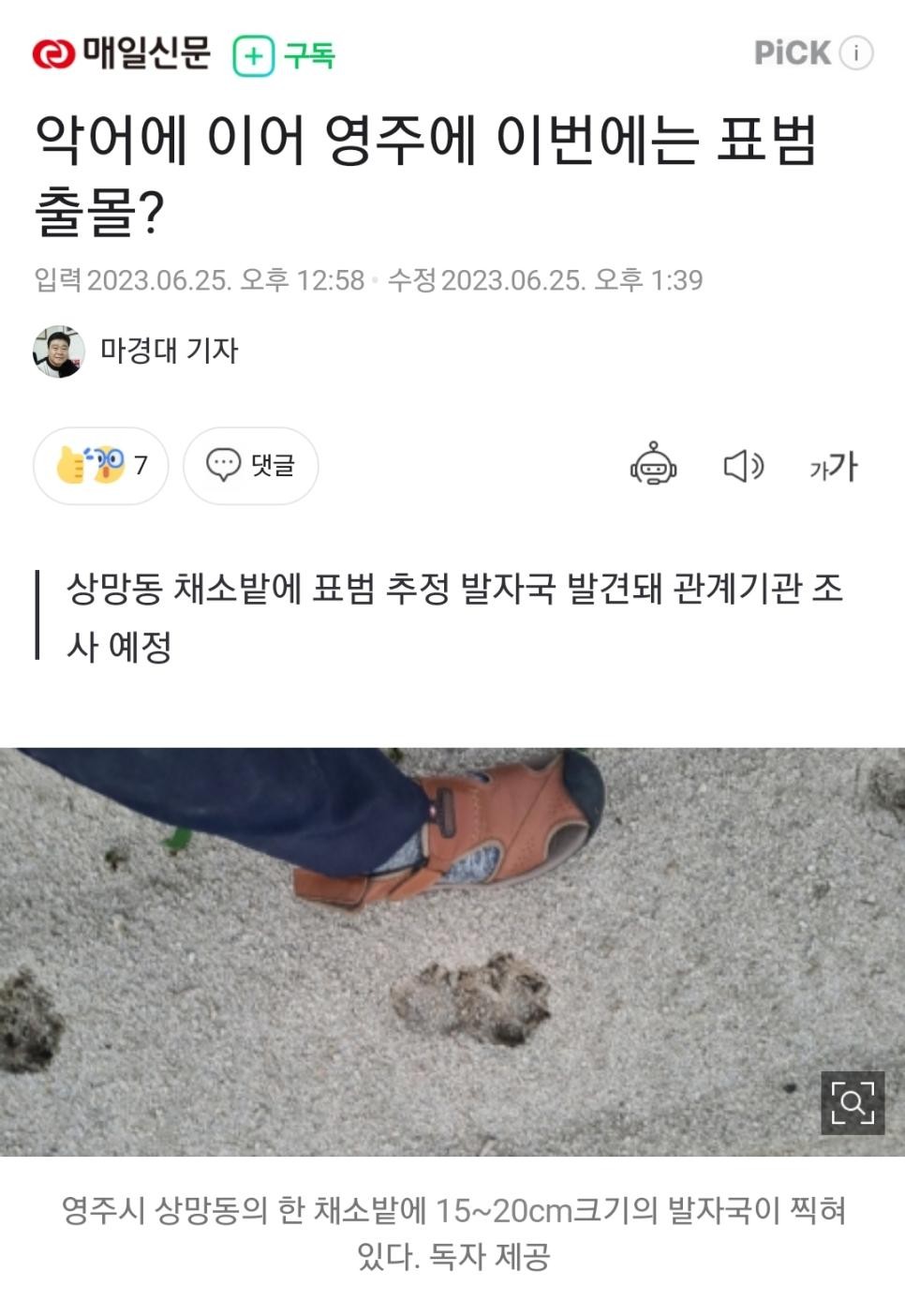This screenshot has height=1316, width=905.
Task: Open the PiCK info icon
Action: pos(855,53)
